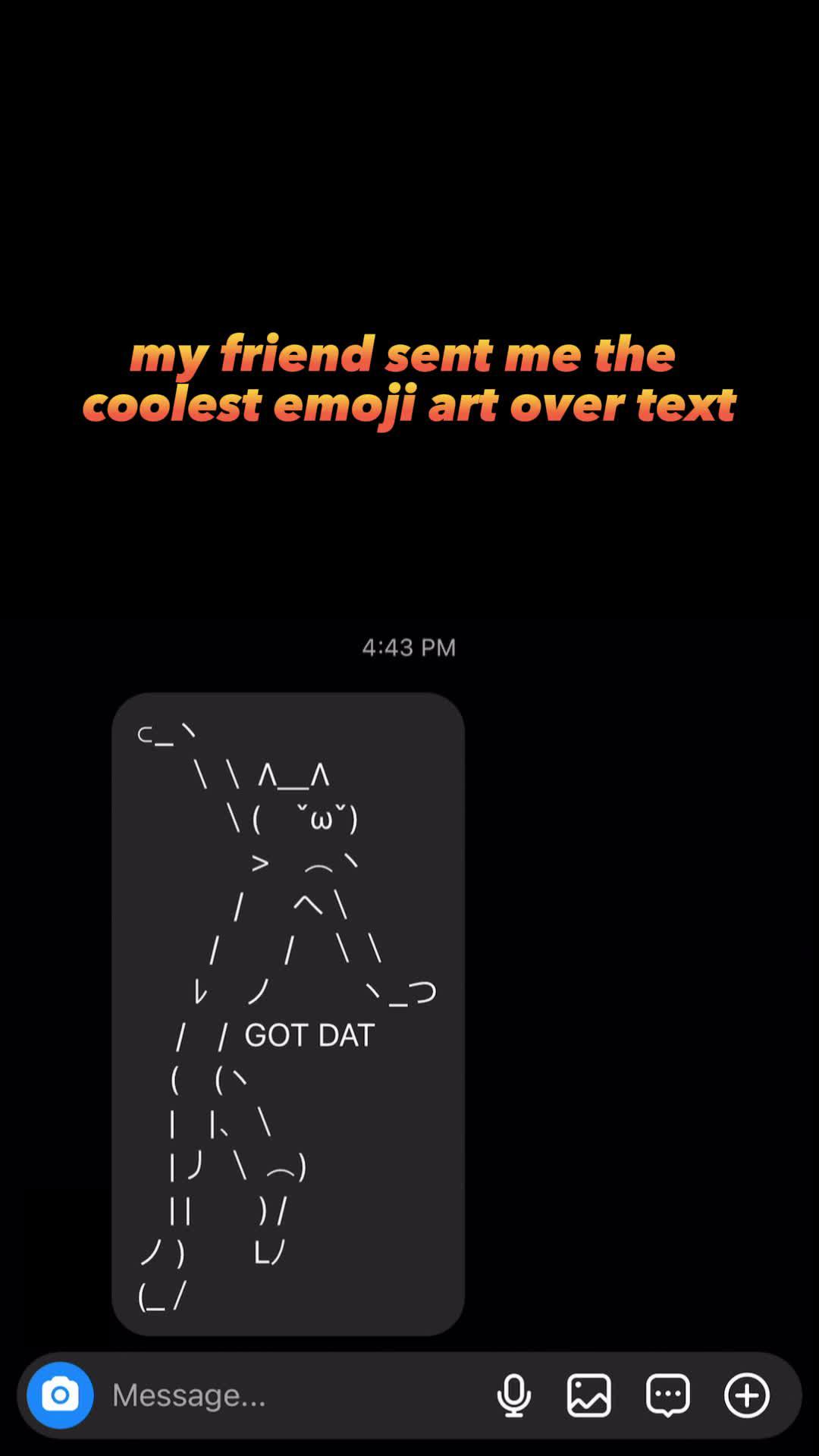This screenshot has height=1456, width=819.
Task: Open more options with the plus icon
Action: 747,1395
